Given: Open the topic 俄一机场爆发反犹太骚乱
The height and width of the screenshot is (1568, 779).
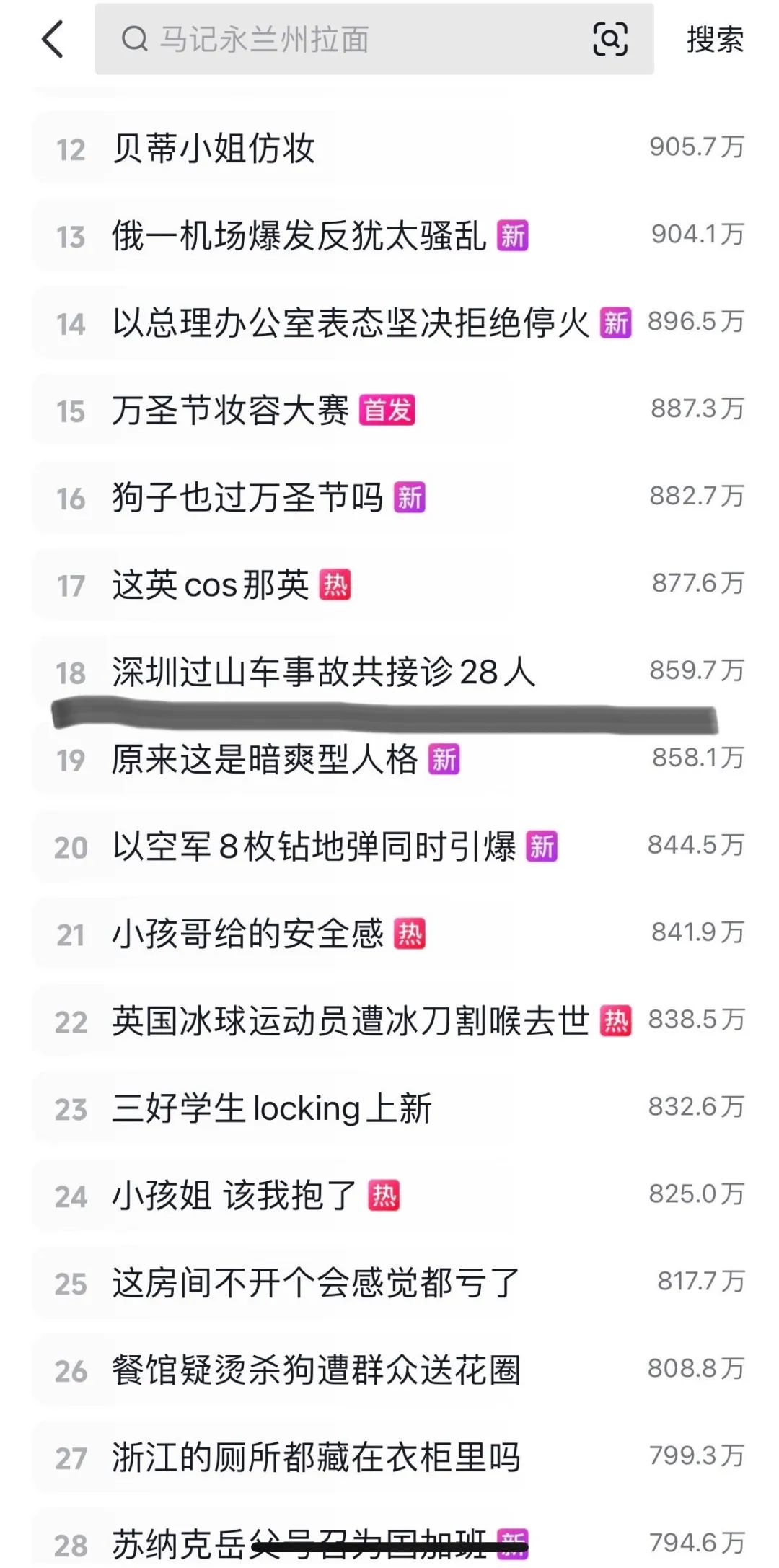Looking at the screenshot, I should pyautogui.click(x=299, y=236).
